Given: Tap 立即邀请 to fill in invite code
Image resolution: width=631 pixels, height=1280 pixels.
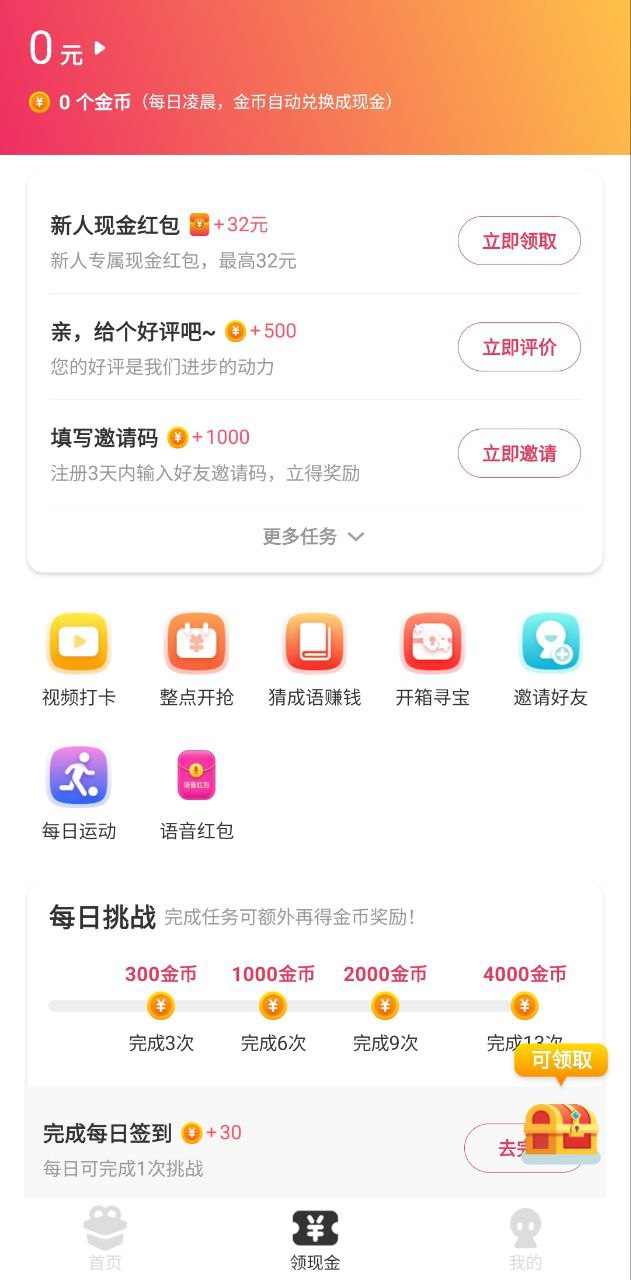Looking at the screenshot, I should [x=519, y=453].
